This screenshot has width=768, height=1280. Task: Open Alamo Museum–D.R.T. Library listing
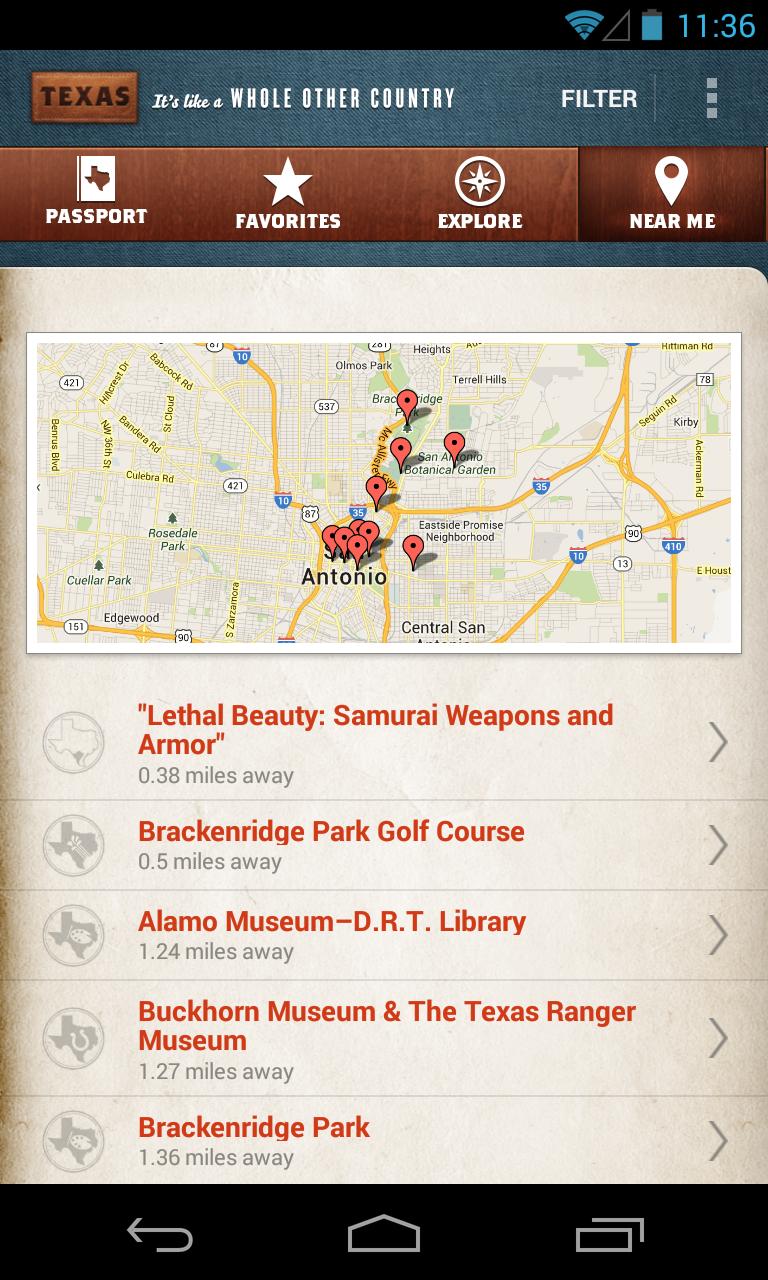pos(384,935)
